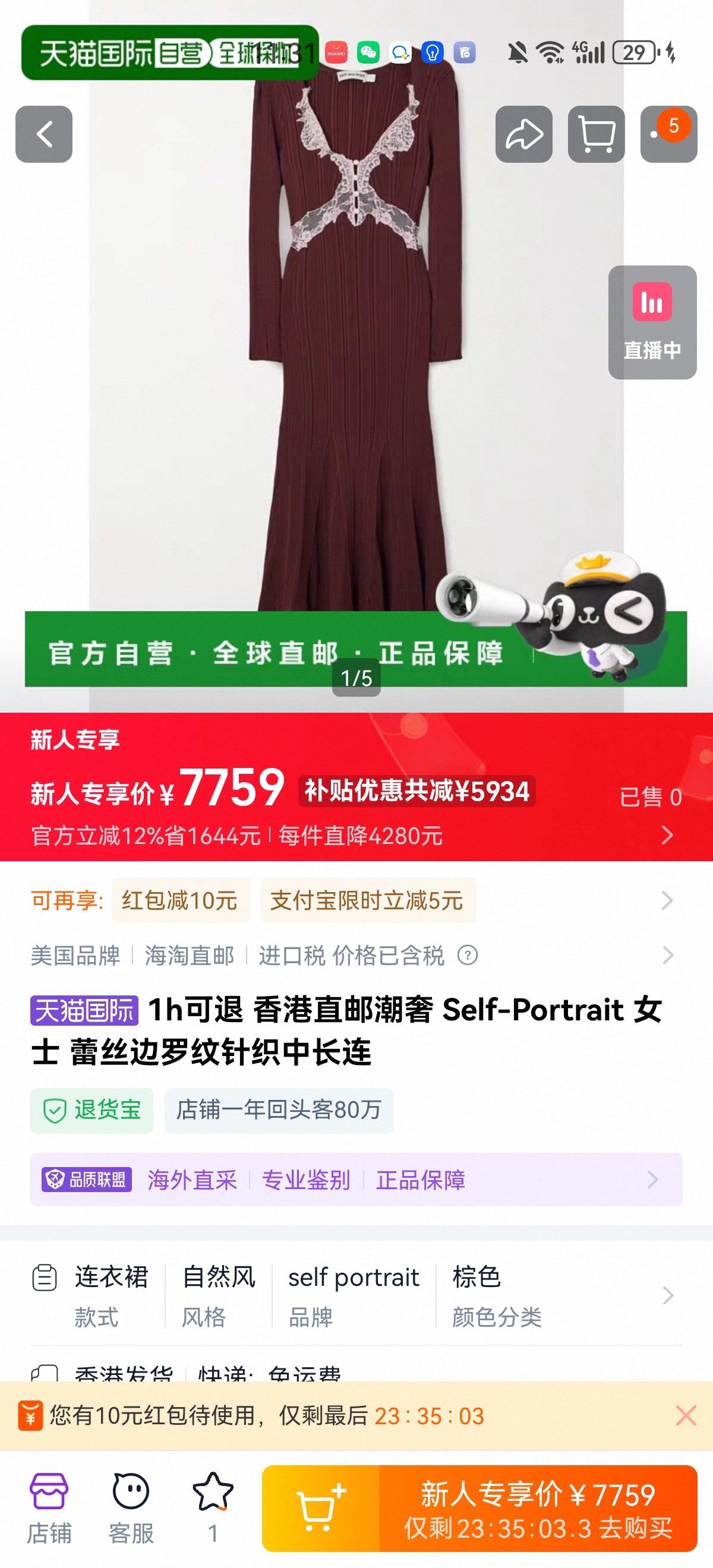713x1568 pixels.
Task: Tap the 退货宝 return guarantee tag
Action: coord(92,1110)
